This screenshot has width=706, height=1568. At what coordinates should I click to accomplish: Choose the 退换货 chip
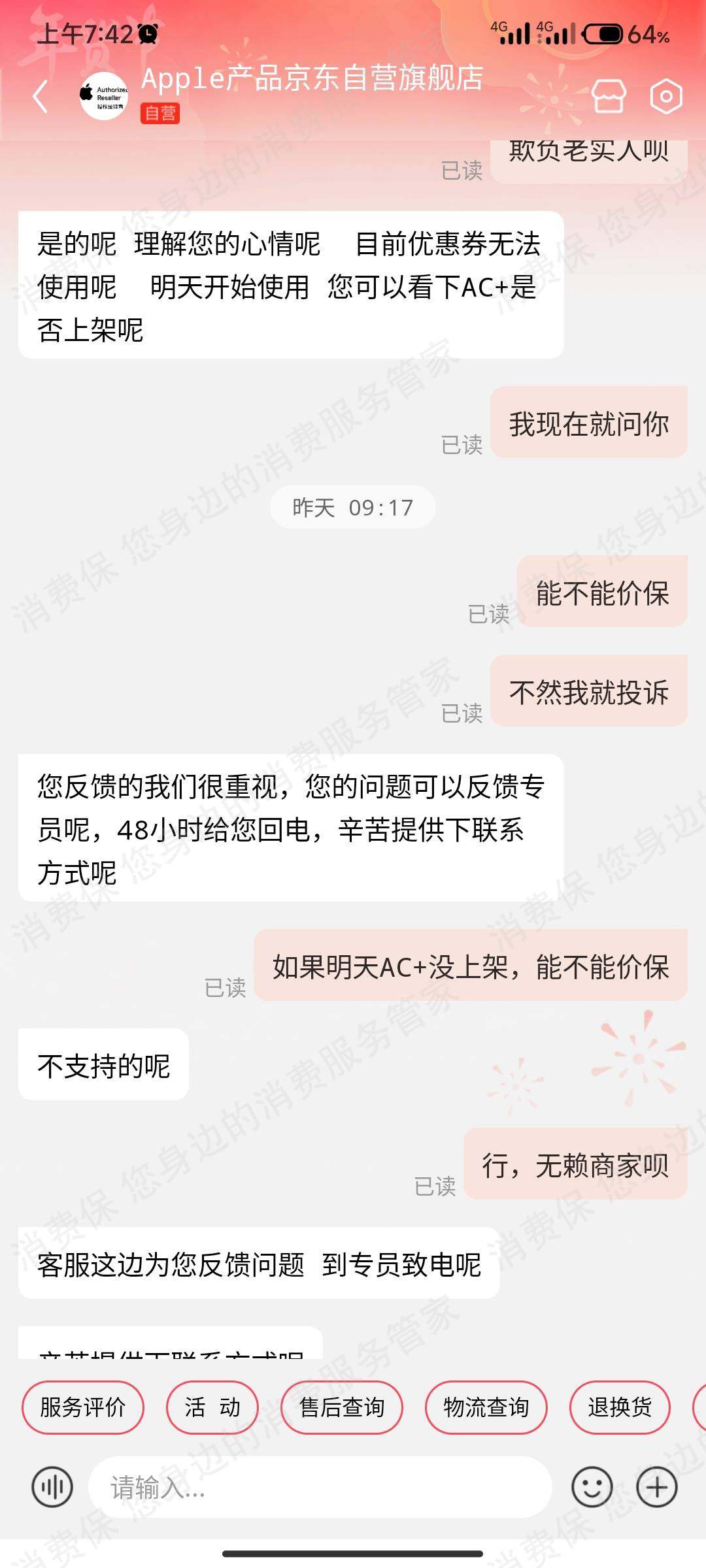click(620, 1407)
